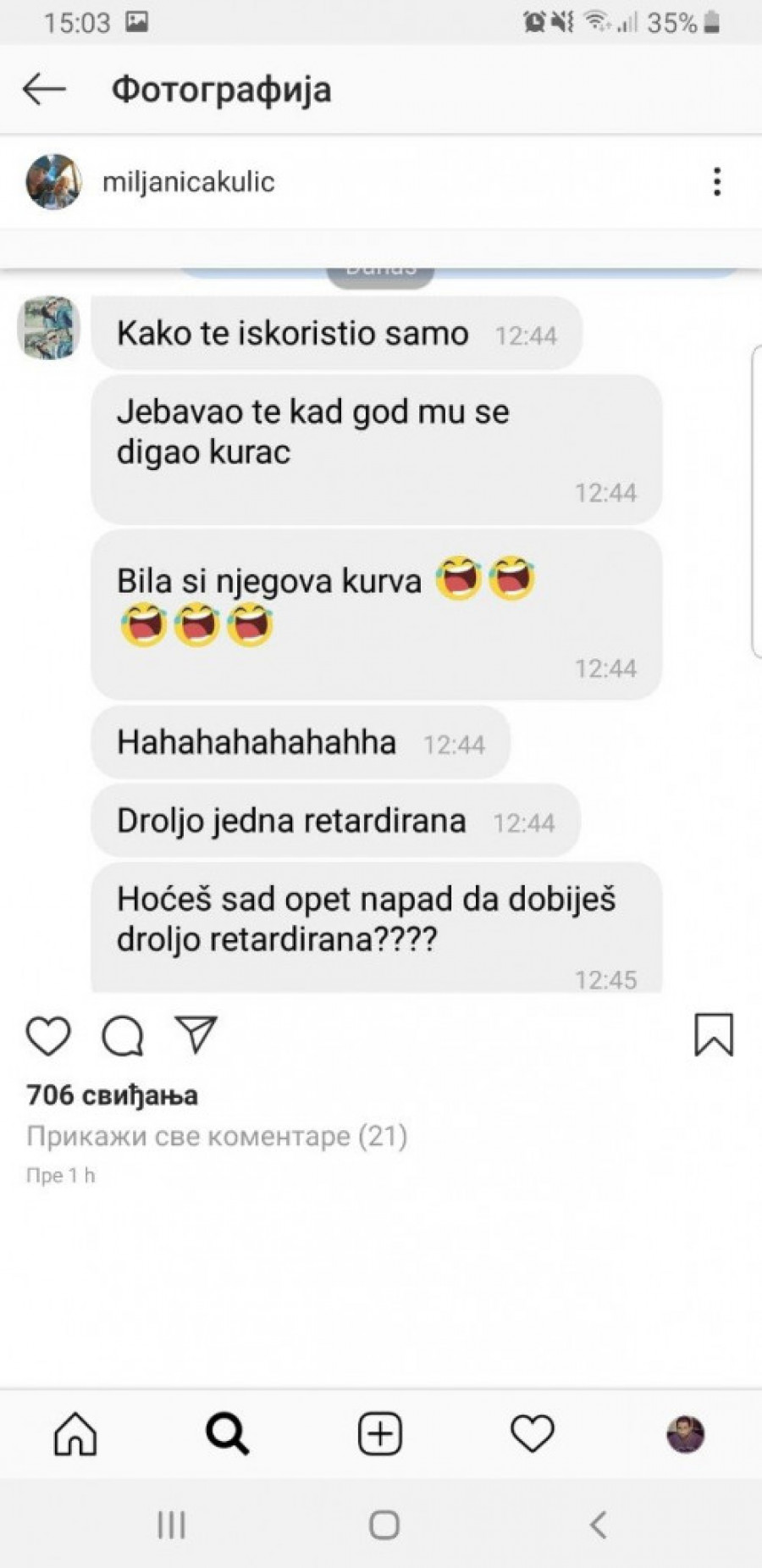762x1568 pixels.
Task: Open the comment bubble under the post
Action: coord(123,1035)
